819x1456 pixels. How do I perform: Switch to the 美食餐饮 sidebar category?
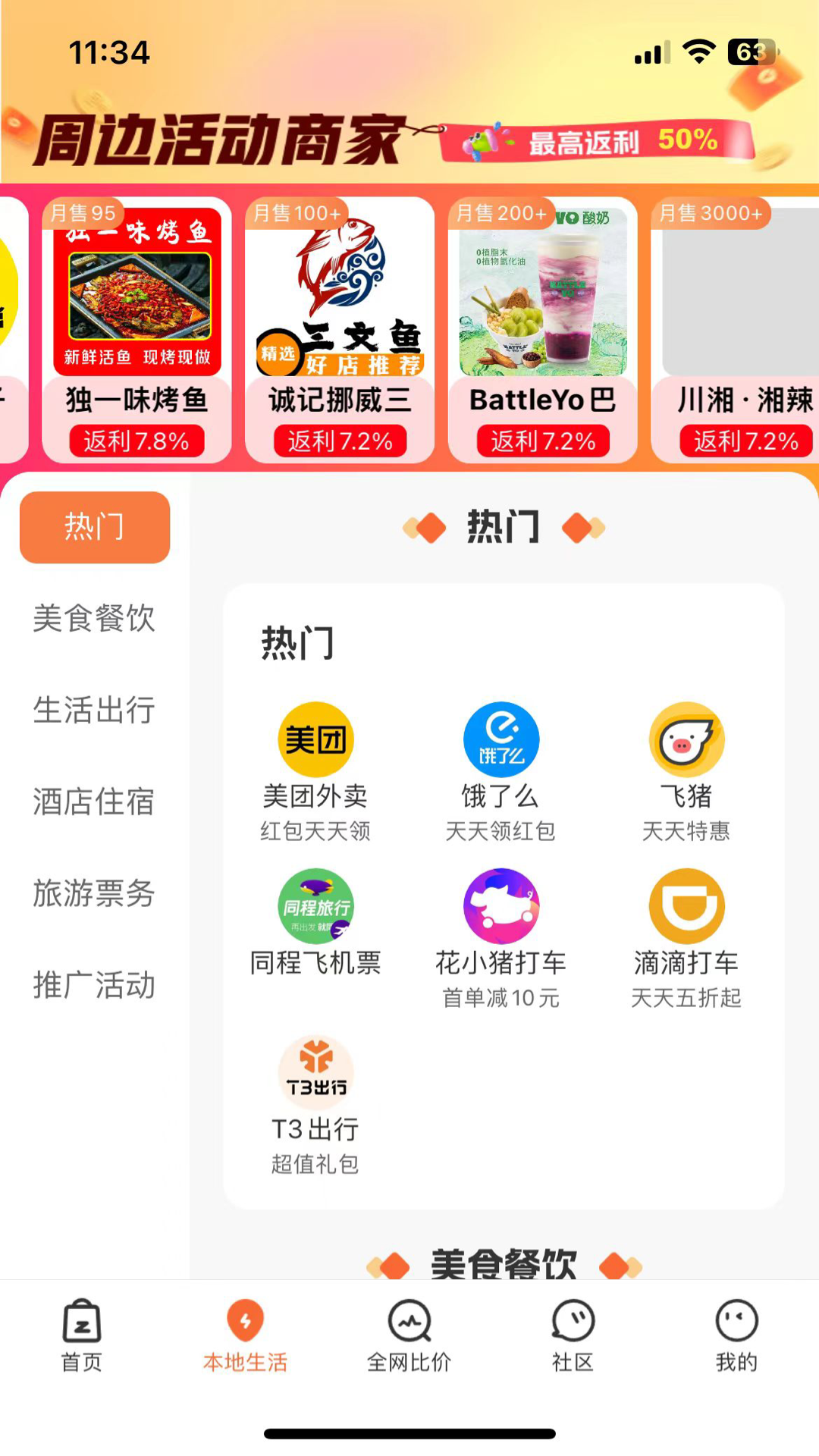94,618
